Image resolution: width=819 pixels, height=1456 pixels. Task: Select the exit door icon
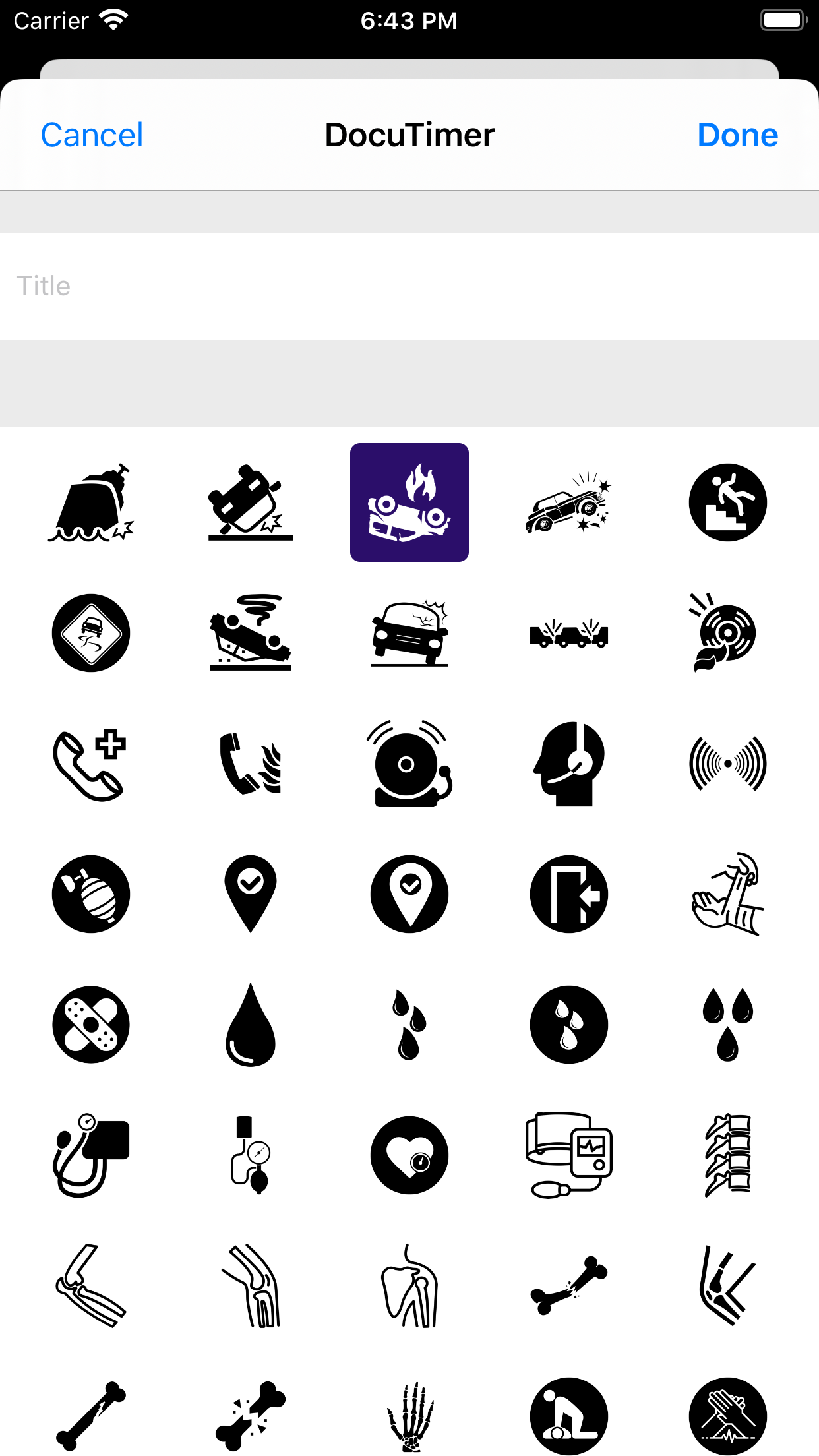pos(568,895)
